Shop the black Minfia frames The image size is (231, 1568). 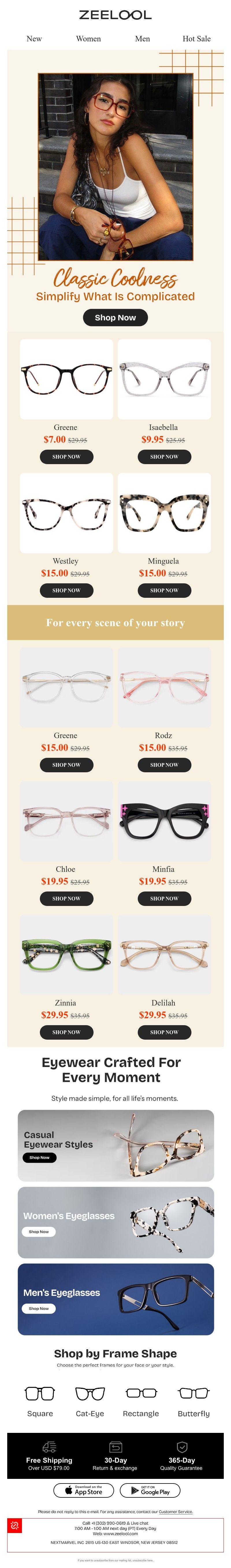164,898
